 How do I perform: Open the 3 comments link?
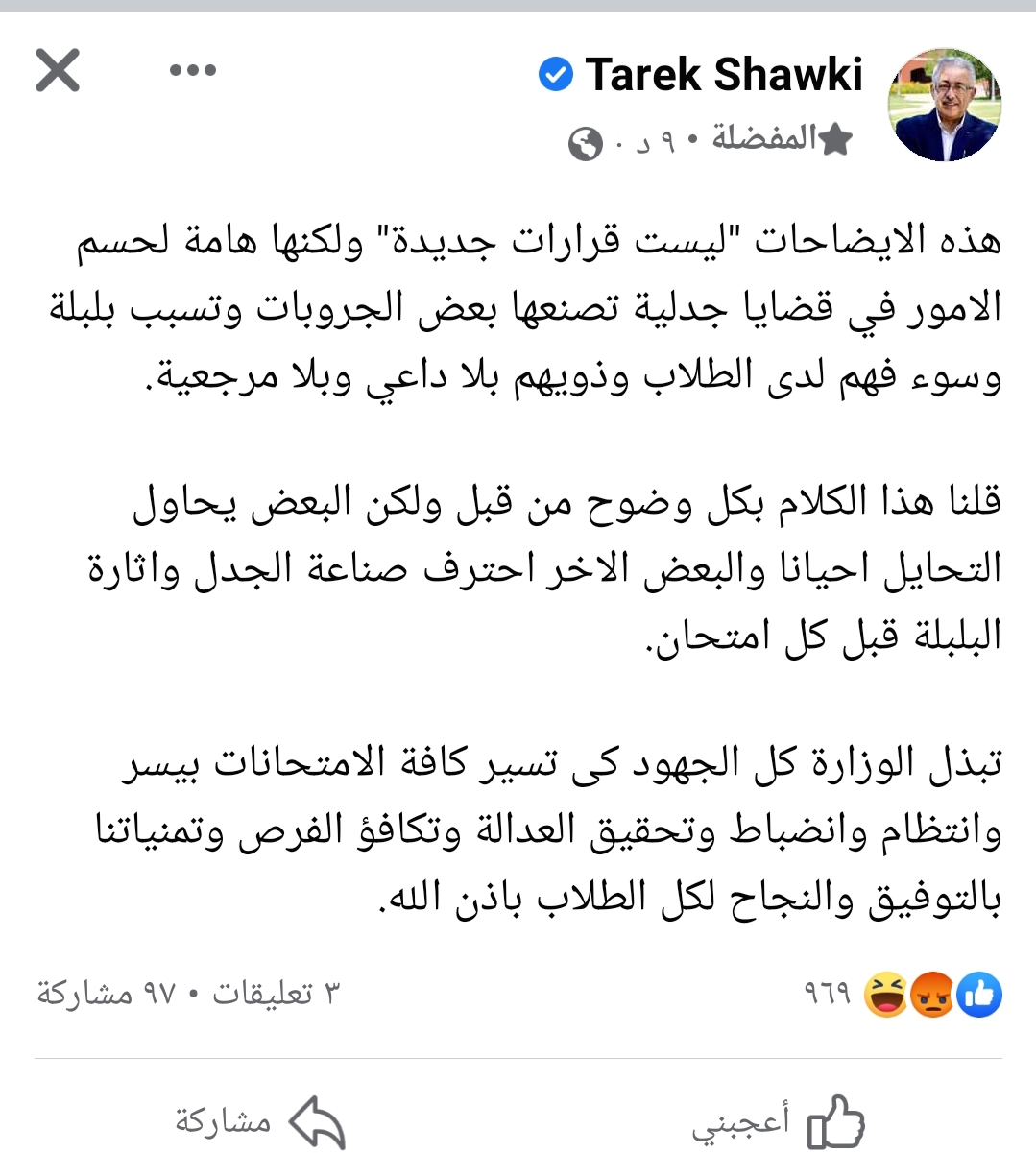point(277,994)
